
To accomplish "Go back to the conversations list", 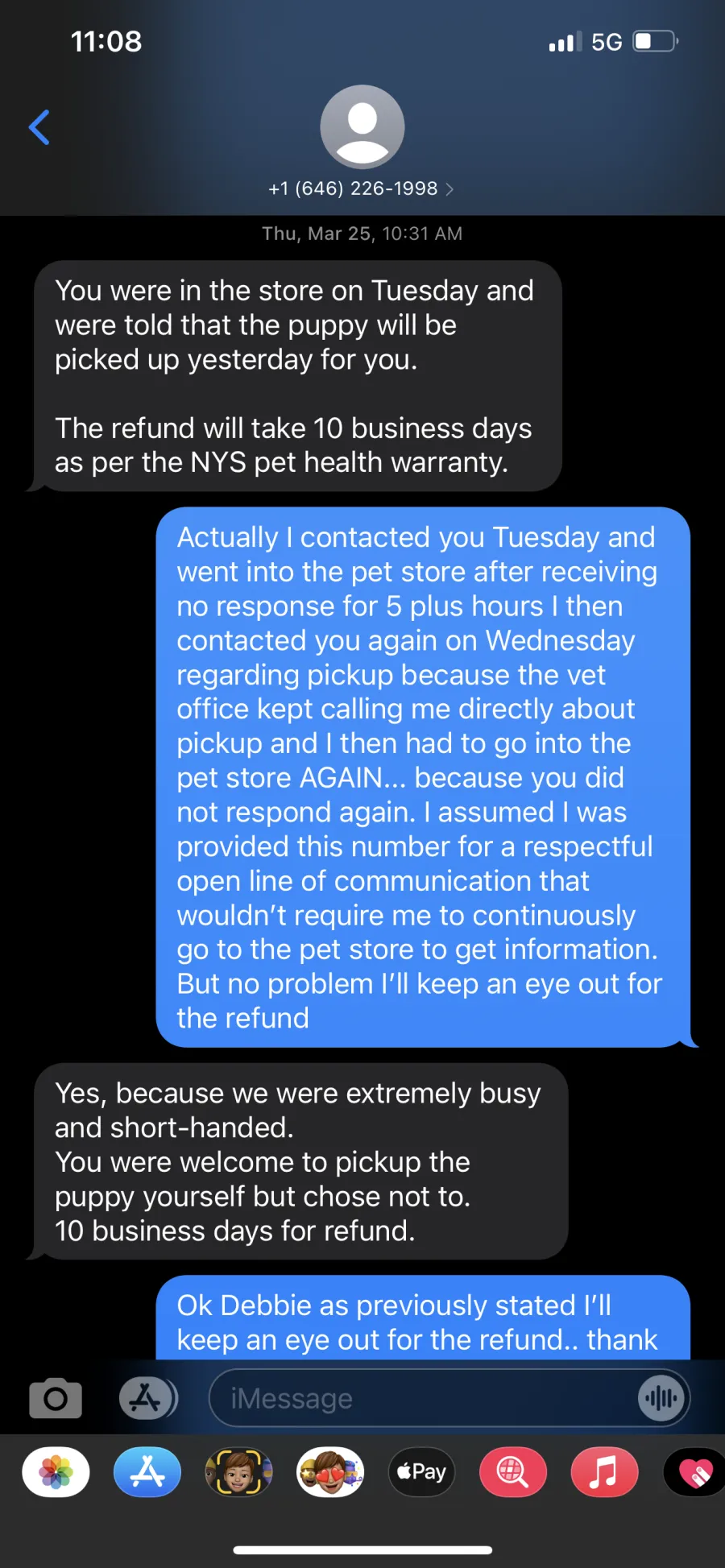I will click(39, 127).
